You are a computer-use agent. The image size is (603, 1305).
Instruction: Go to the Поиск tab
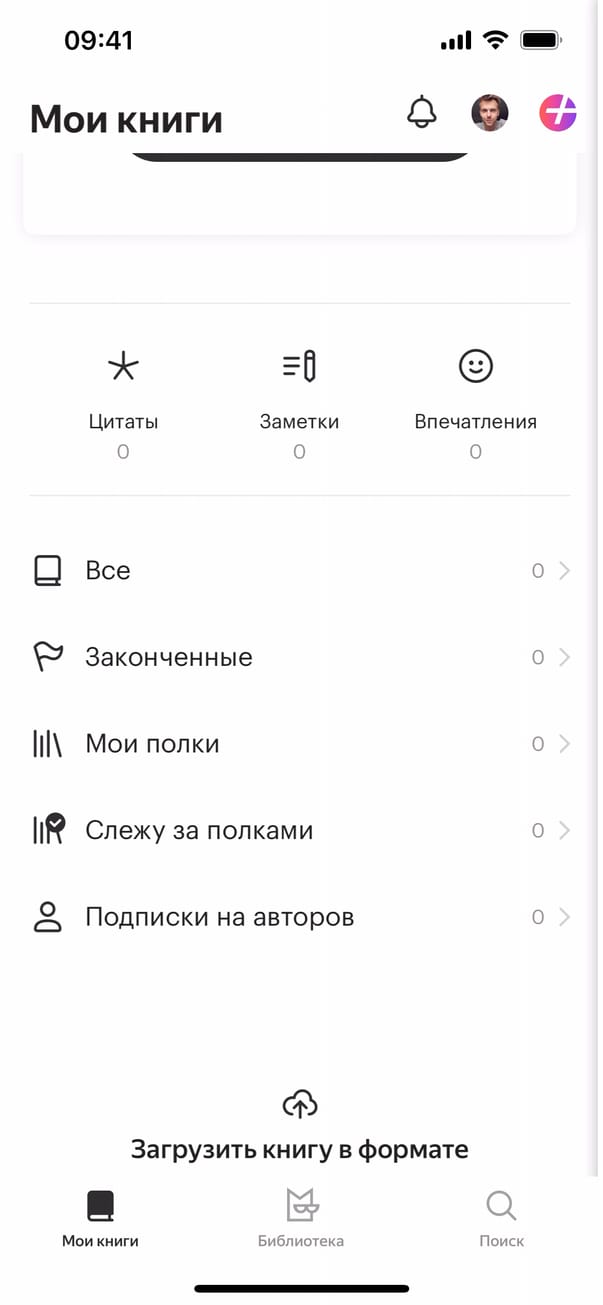coord(501,1217)
